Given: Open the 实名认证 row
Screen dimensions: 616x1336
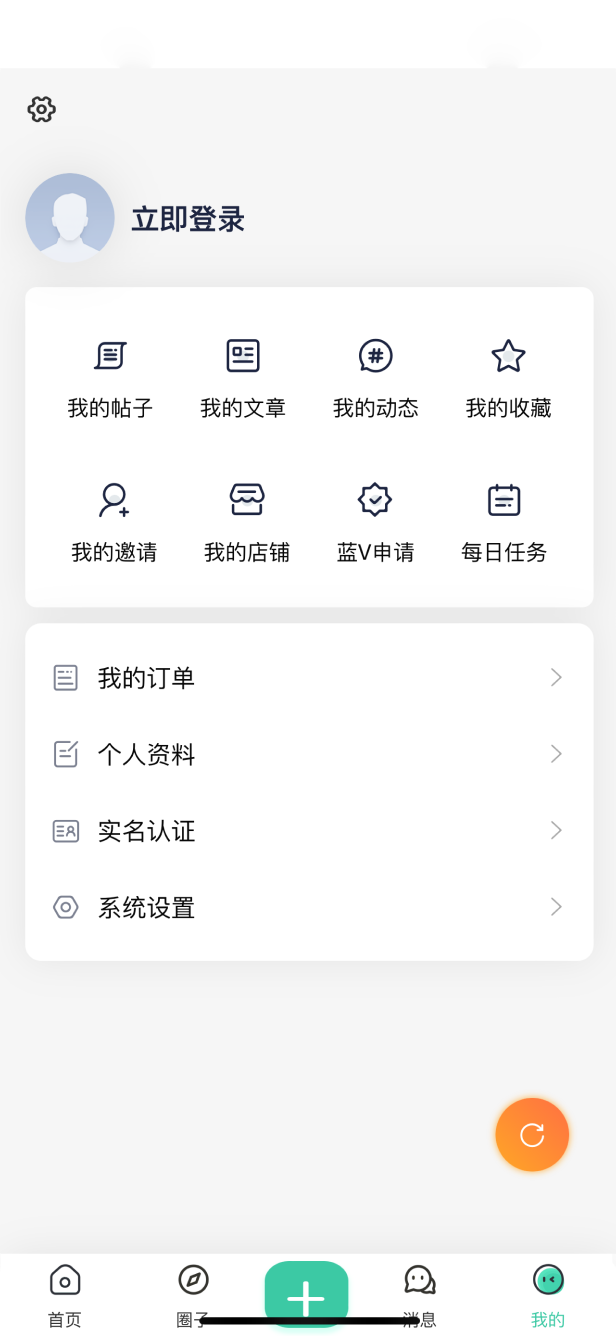Looking at the screenshot, I should (309, 831).
